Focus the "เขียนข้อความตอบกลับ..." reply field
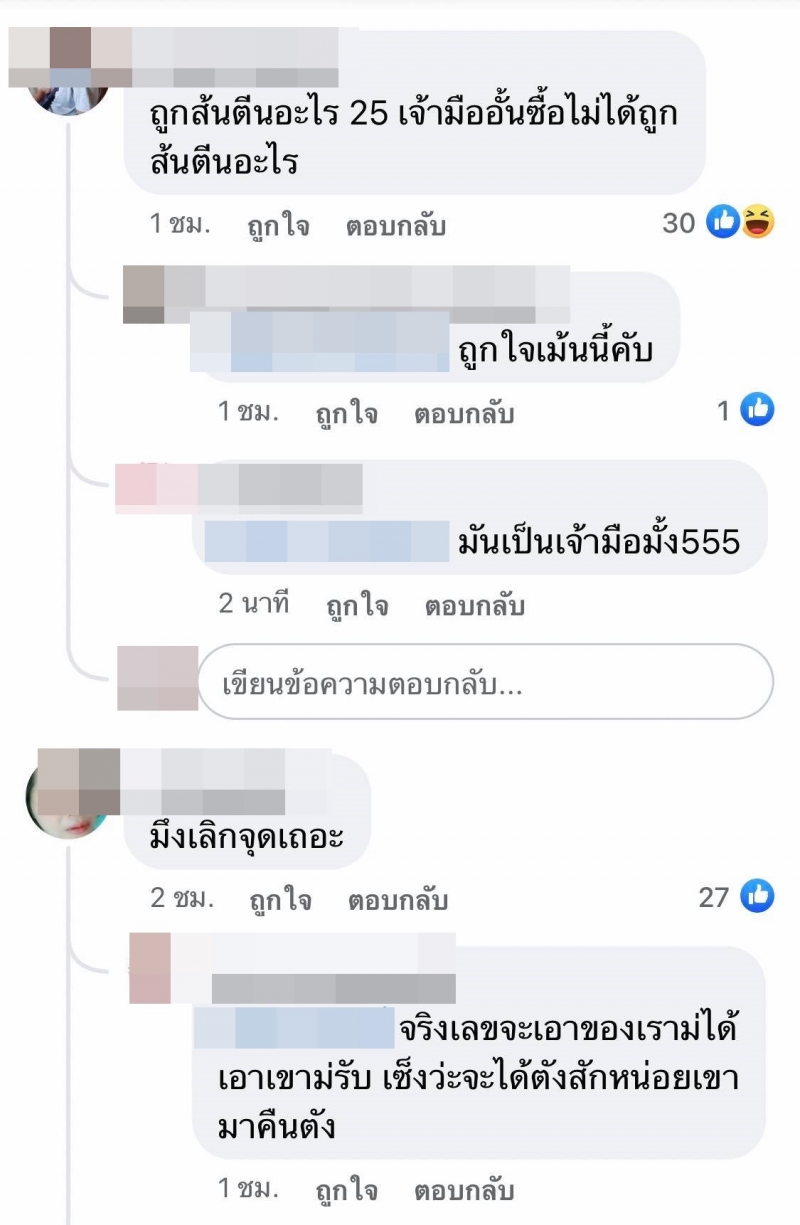Viewport: 800px width, 1225px height. coord(485,682)
